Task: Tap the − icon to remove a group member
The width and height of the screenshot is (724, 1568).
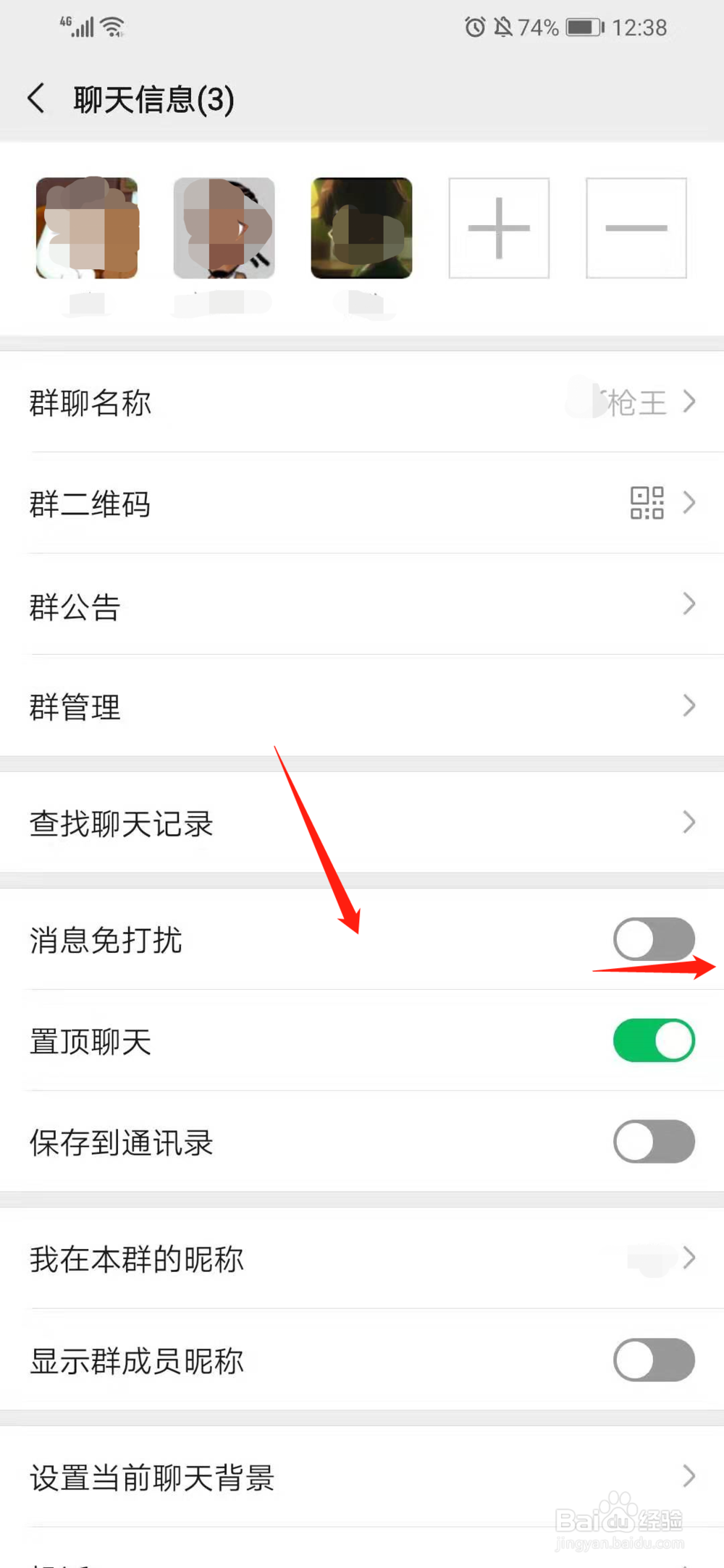Action: pyautogui.click(x=636, y=227)
